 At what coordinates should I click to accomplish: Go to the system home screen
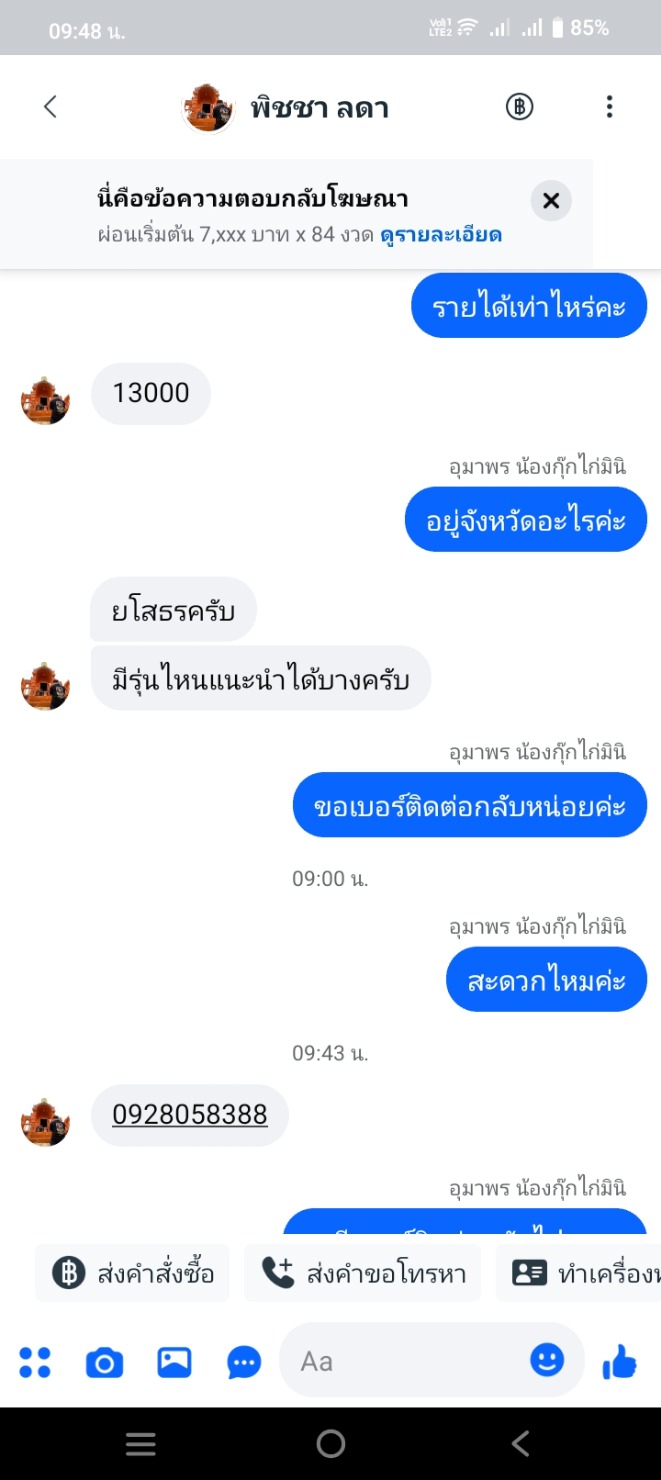(330, 1443)
